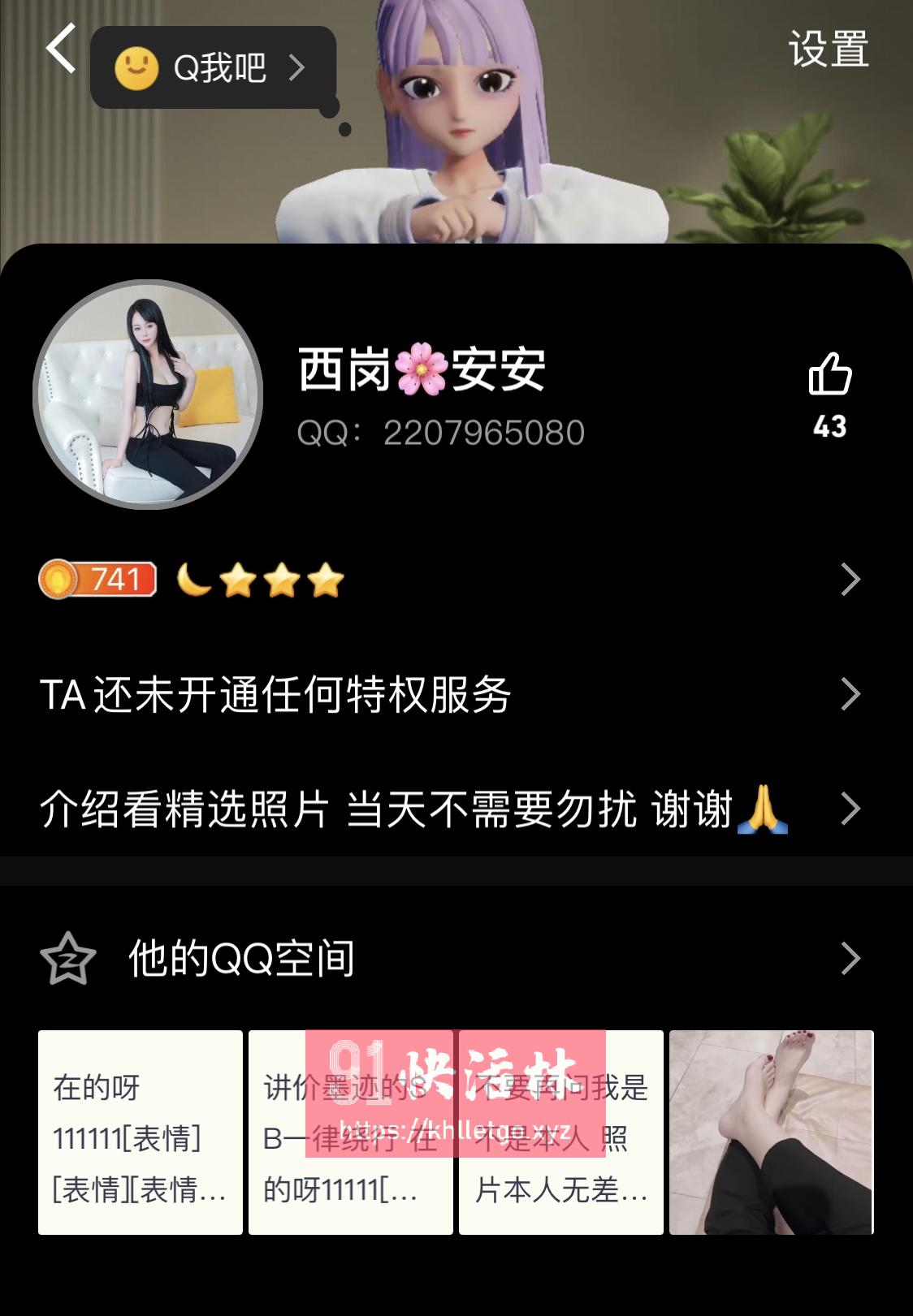Open privilege services using the arrow next to TA还未开通
The image size is (913, 1316).
(851, 695)
